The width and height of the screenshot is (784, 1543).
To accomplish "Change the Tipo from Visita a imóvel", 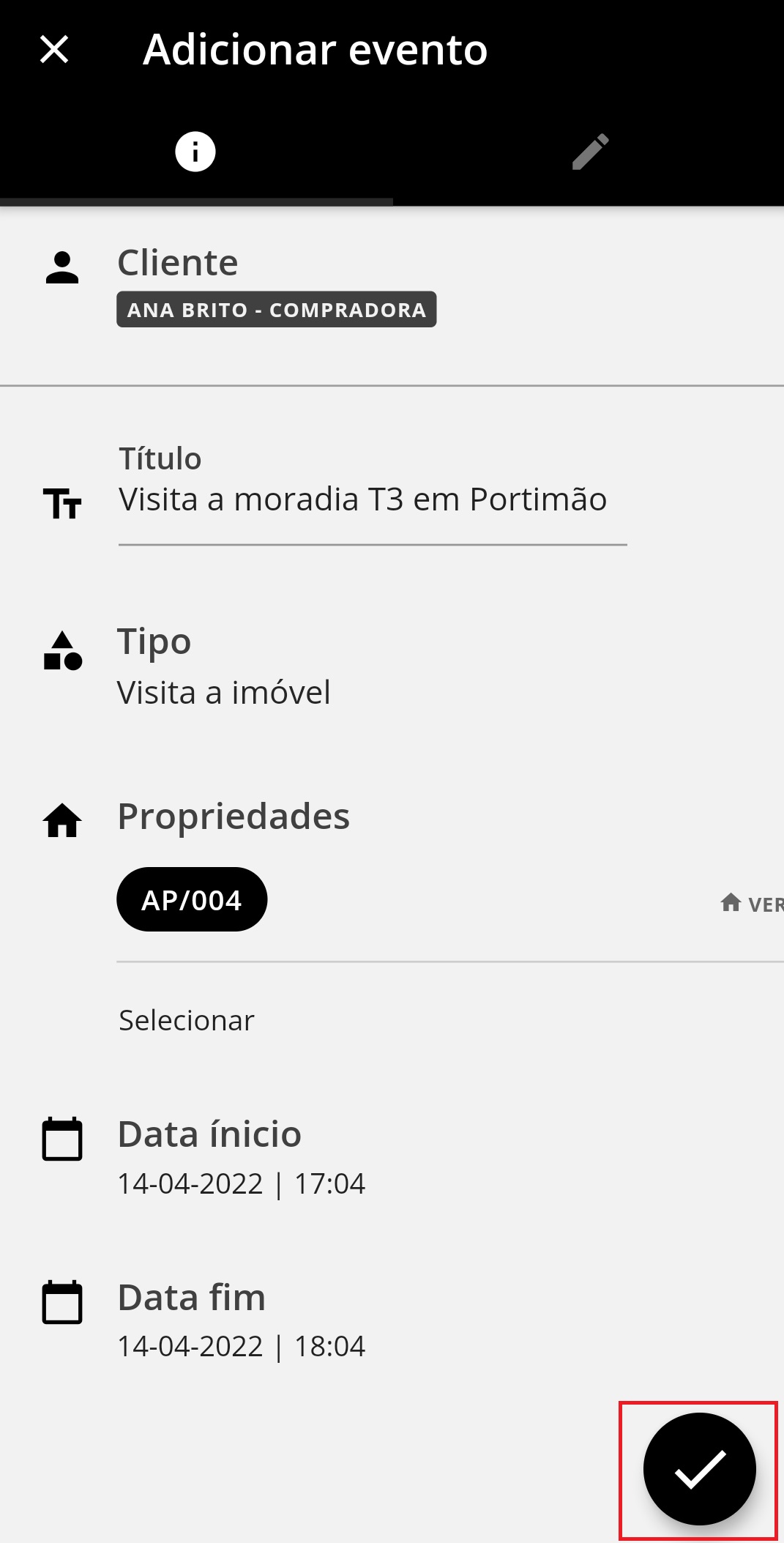I will (223, 692).
